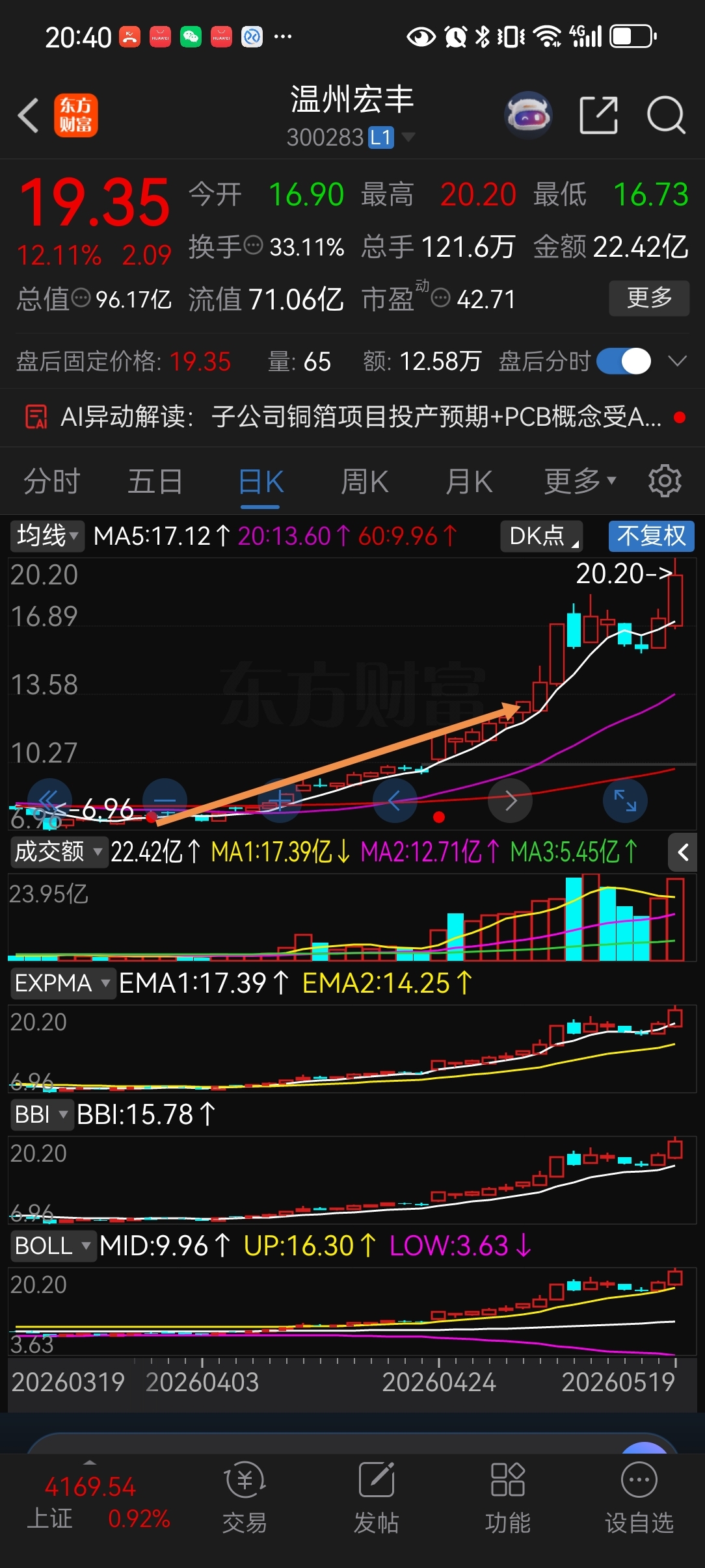Screen dimensions: 705x1568
Task: Open chart settings gear
Action: pyautogui.click(x=665, y=482)
